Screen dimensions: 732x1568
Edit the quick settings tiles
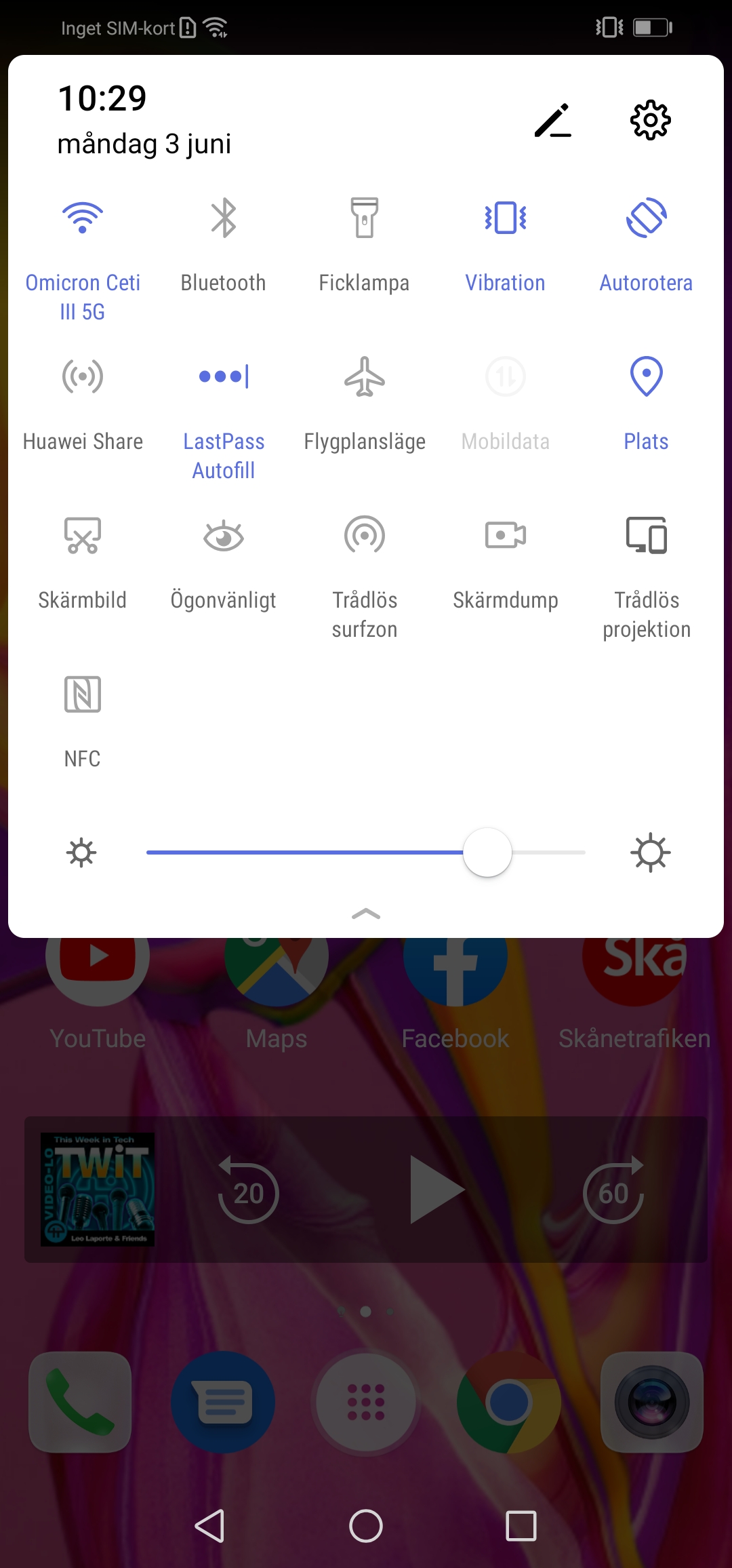[x=553, y=121]
